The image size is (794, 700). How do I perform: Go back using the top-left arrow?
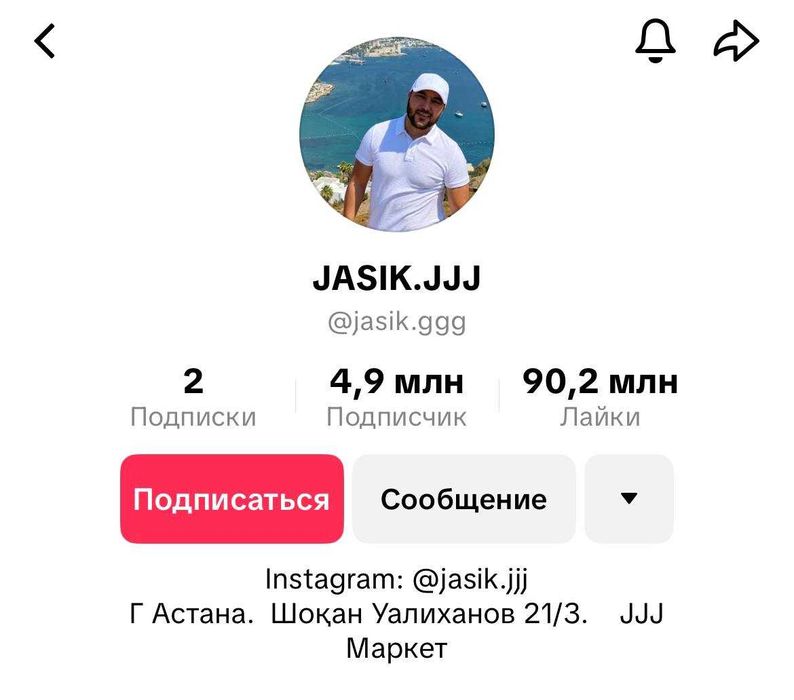[x=45, y=41]
